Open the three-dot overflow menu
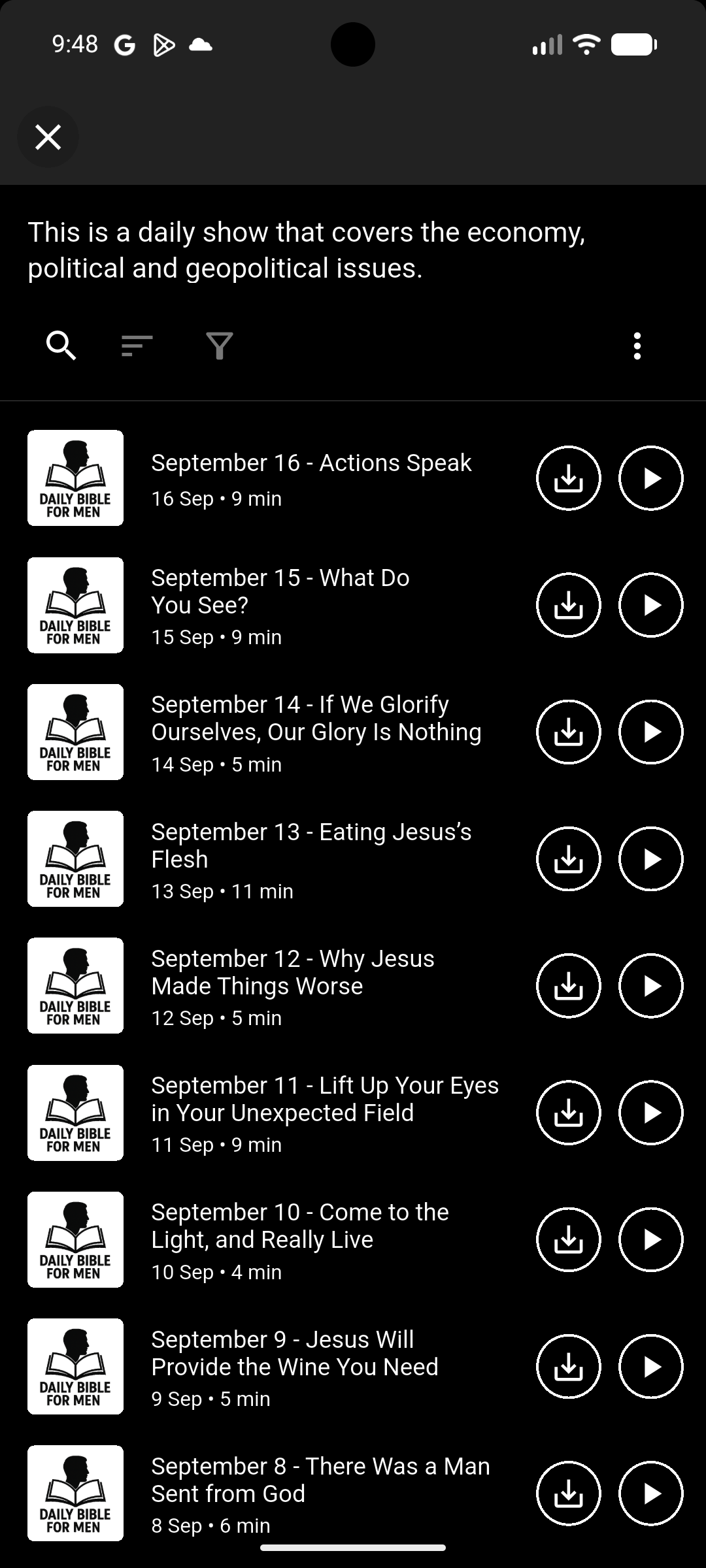Screen dimensions: 706x1568 pos(637,346)
